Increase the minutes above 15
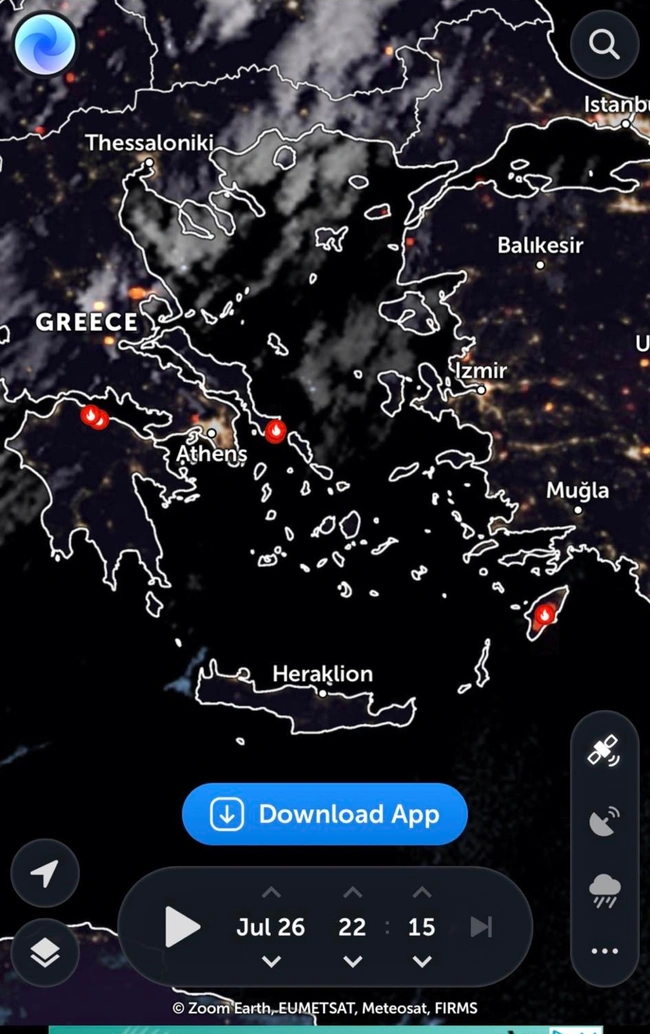Viewport: 650px width, 1034px height. point(422,892)
